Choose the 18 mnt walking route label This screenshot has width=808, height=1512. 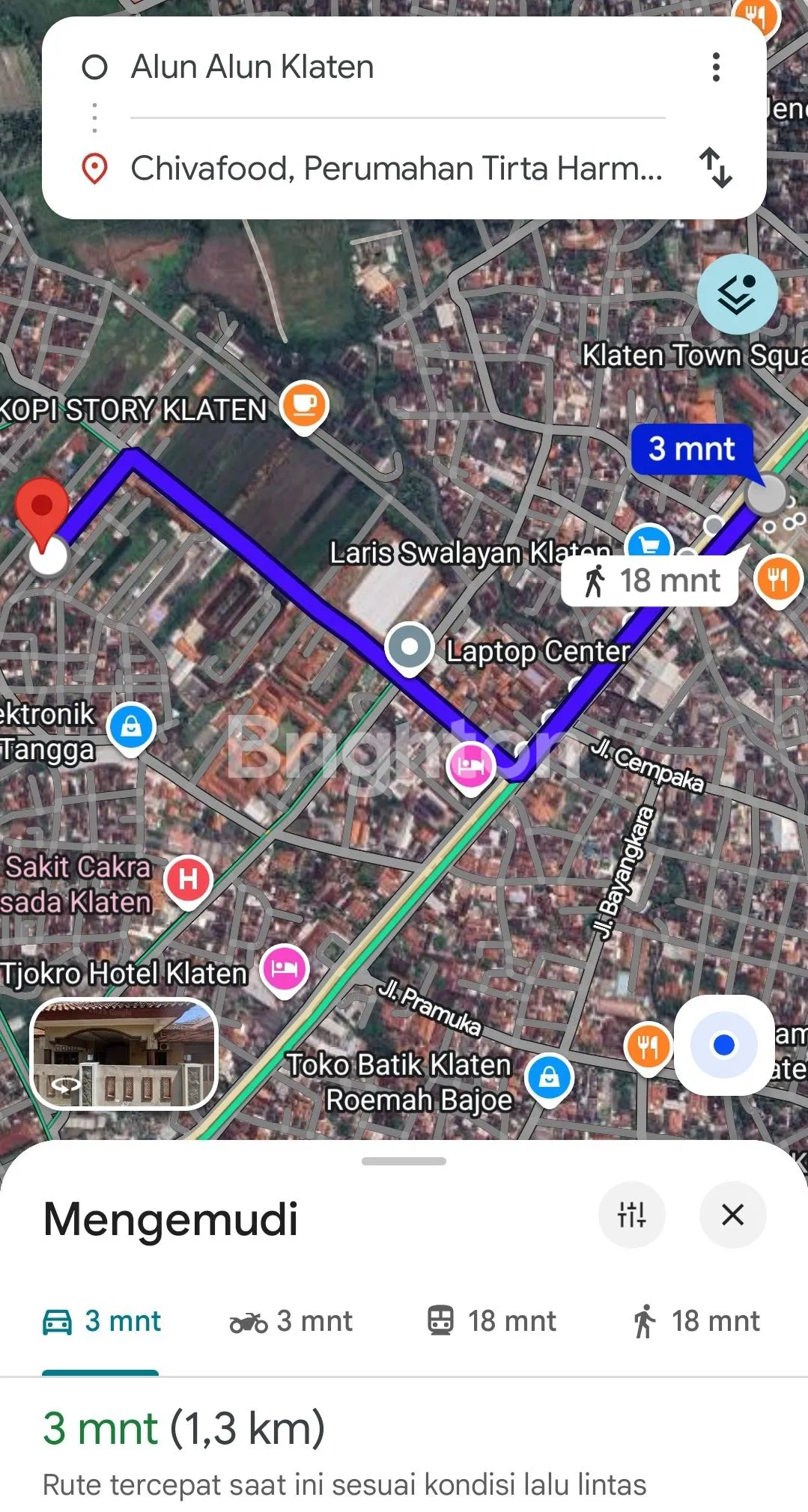pyautogui.click(x=650, y=581)
